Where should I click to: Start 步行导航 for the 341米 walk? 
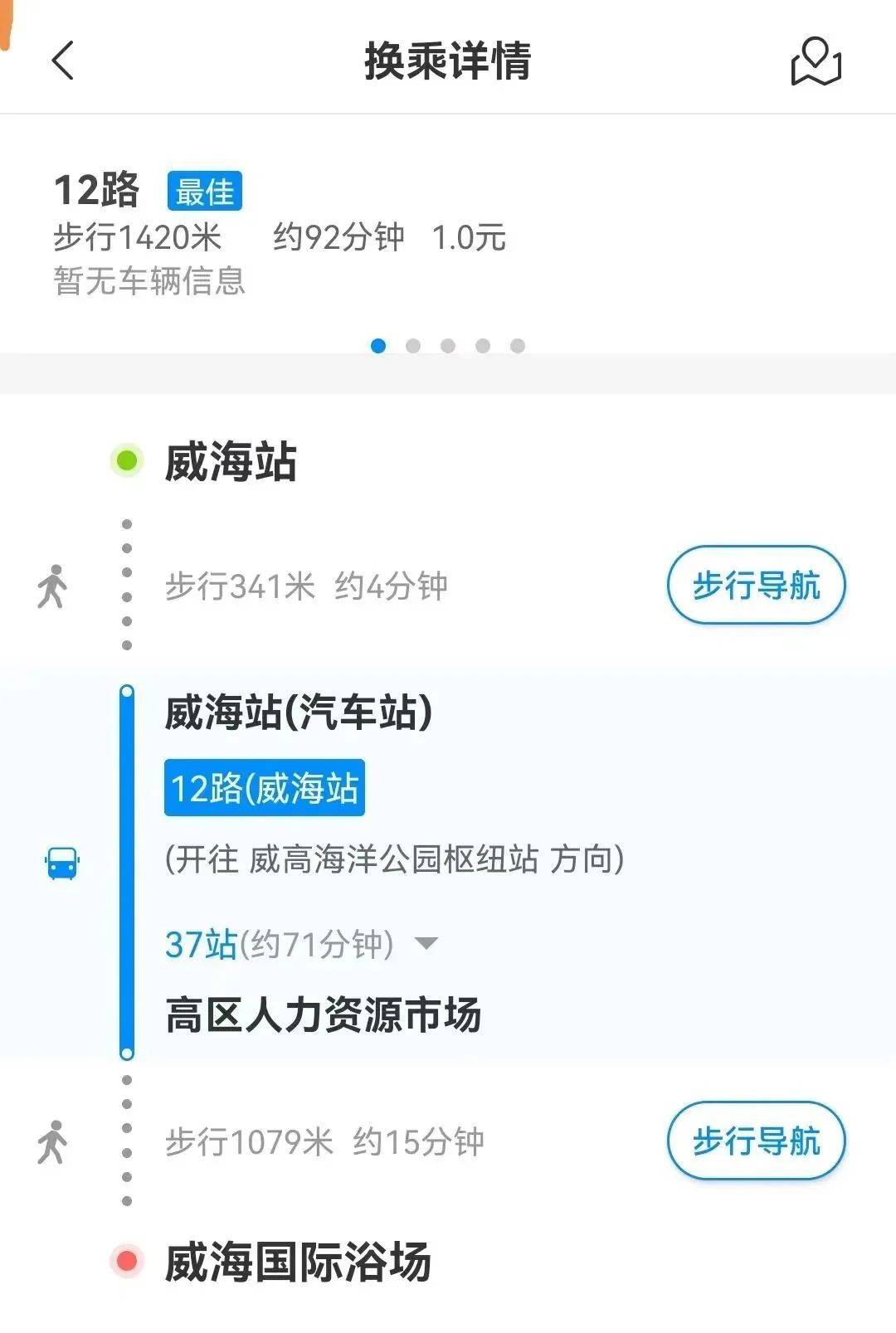click(x=756, y=586)
